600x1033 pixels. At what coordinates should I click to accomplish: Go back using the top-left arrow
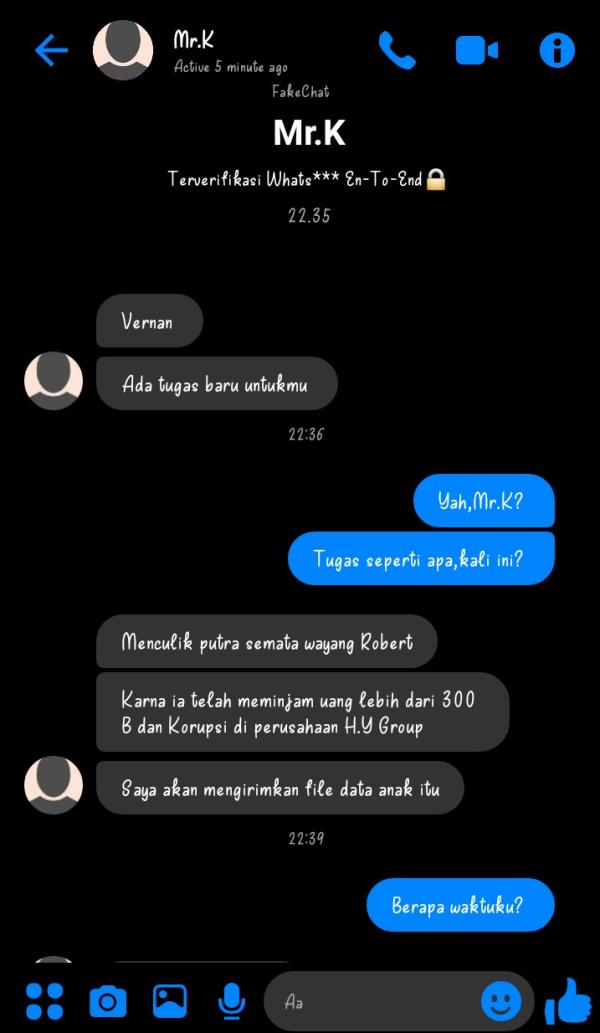click(x=50, y=51)
